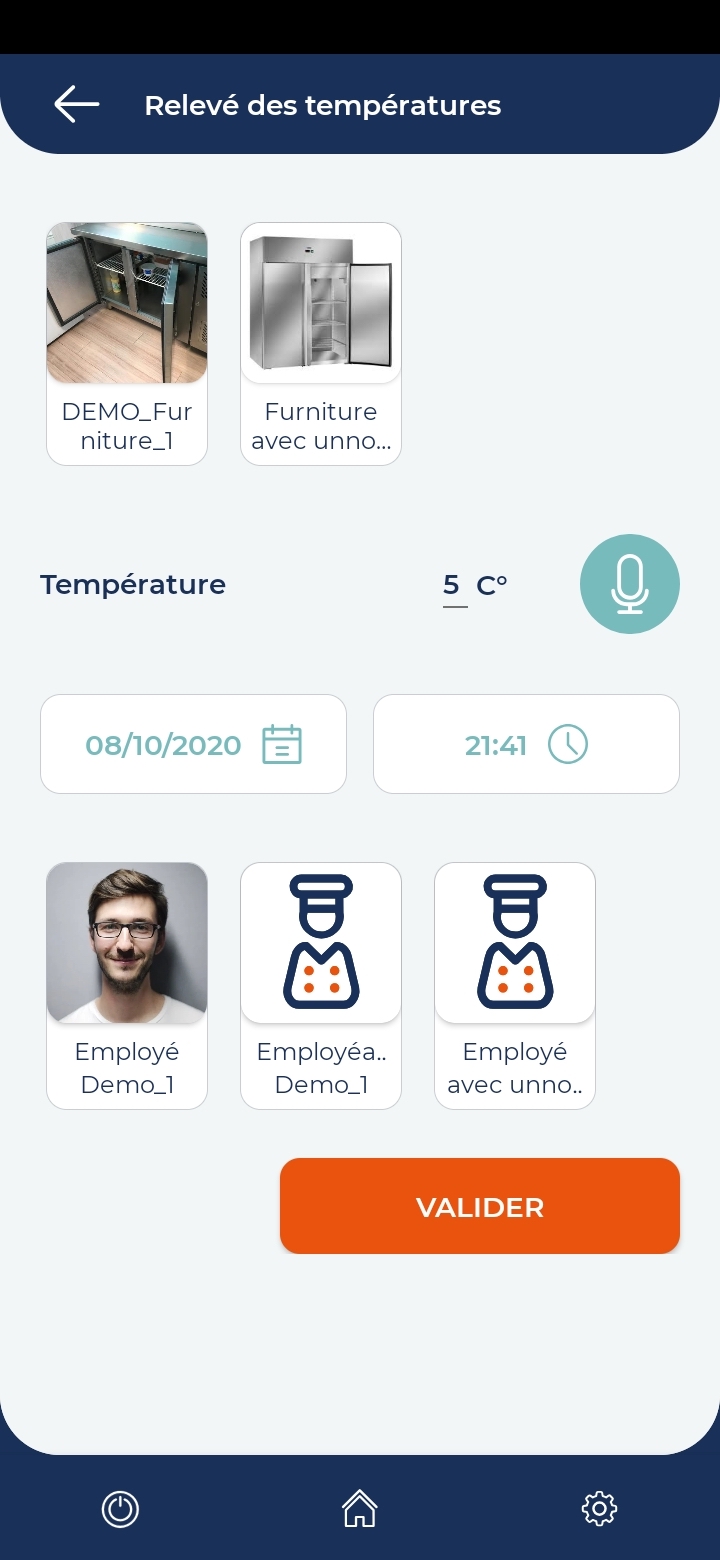720x1560 pixels.
Task: Confirm with the VALIDER button
Action: [x=480, y=1206]
